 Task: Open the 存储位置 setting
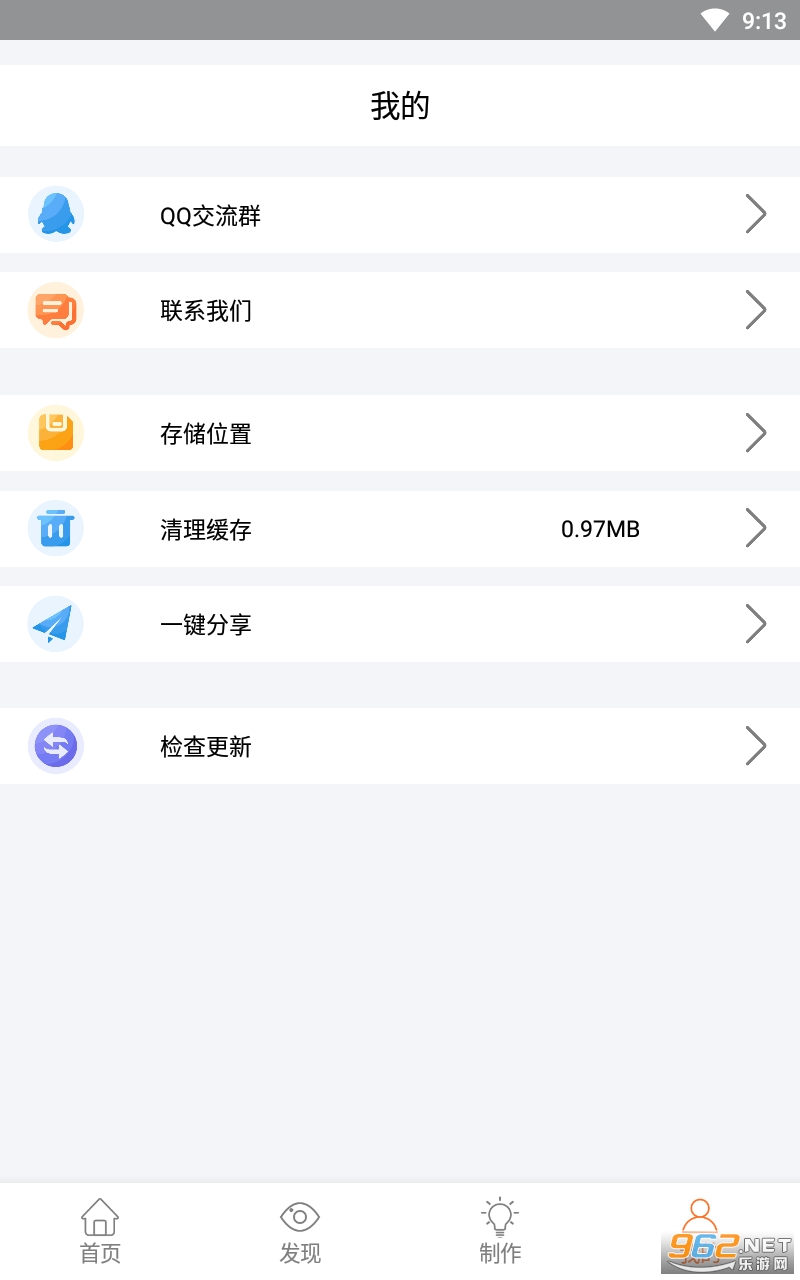coord(400,433)
